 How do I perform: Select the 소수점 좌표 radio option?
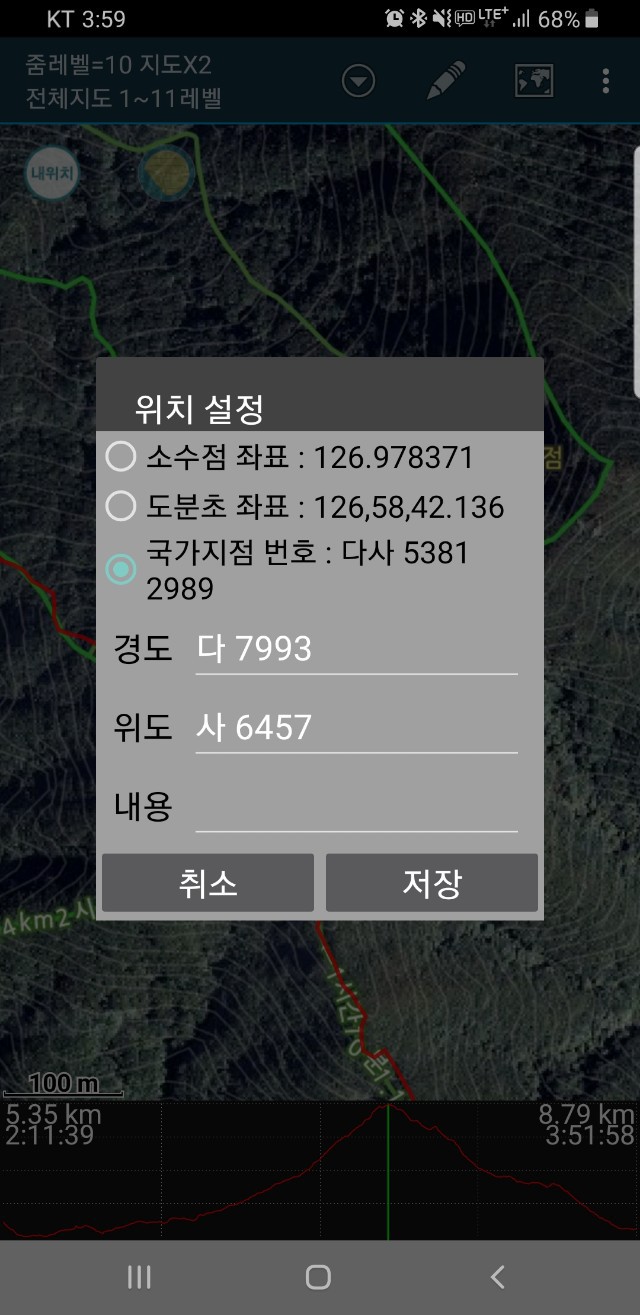121,458
